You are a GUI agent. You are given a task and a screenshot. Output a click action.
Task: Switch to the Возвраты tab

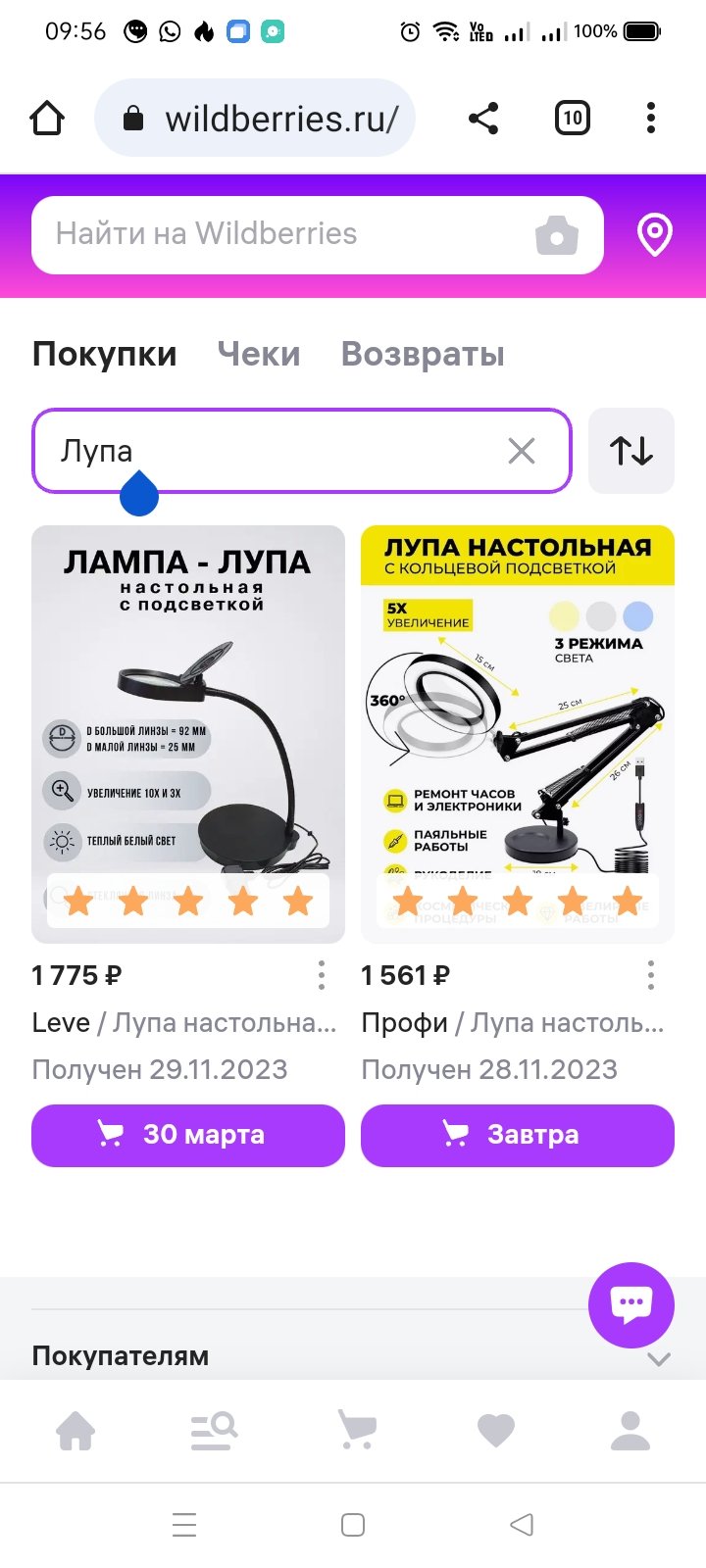click(x=423, y=354)
